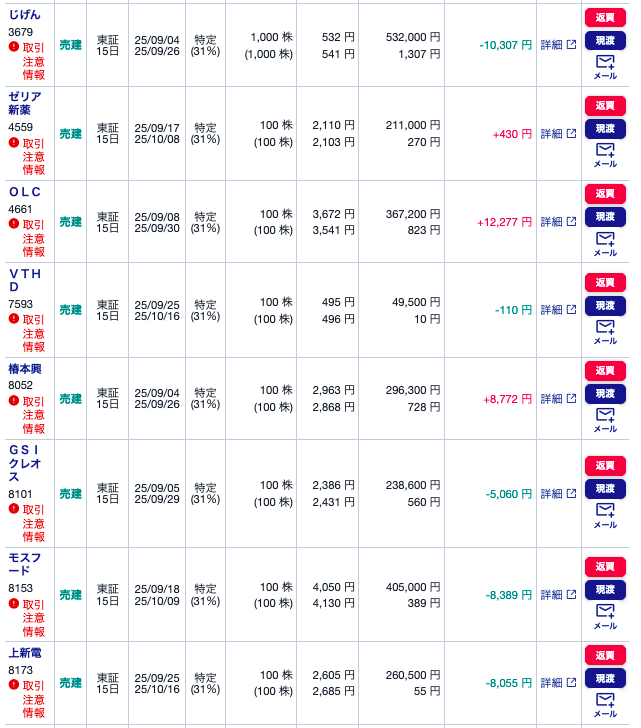Tap the mail icon for OLC

pyautogui.click(x=605, y=244)
